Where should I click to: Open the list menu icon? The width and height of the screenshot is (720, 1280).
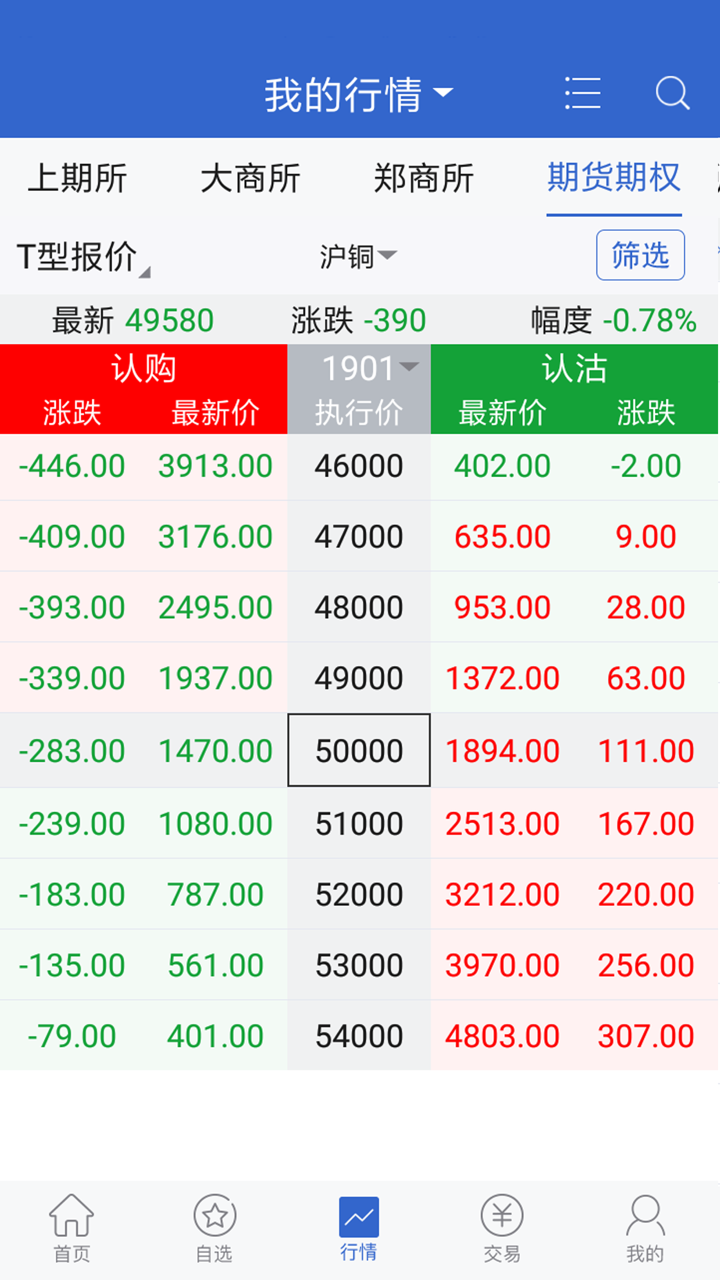[583, 94]
